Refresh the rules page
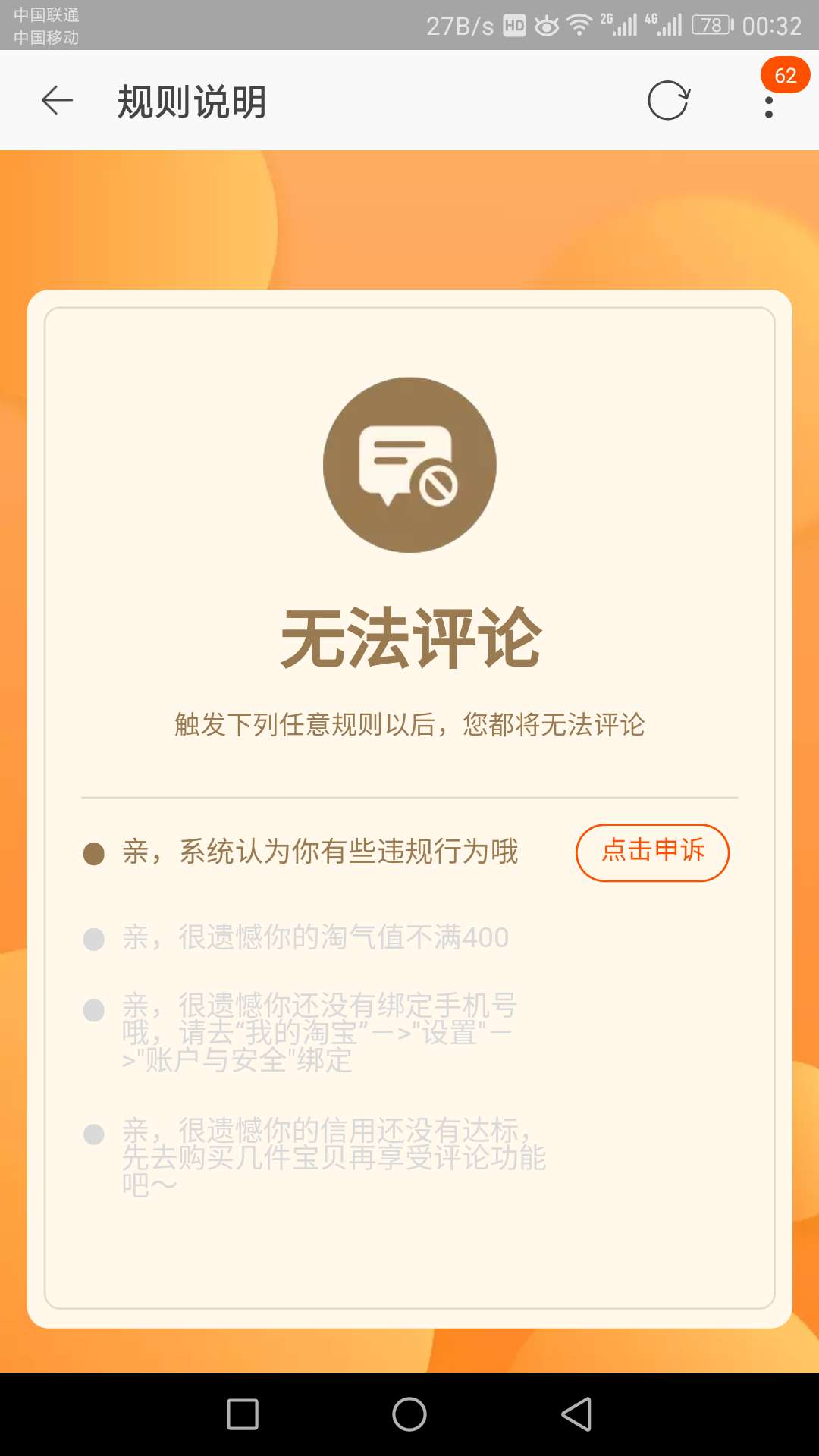This screenshot has height=1456, width=819. 668,101
